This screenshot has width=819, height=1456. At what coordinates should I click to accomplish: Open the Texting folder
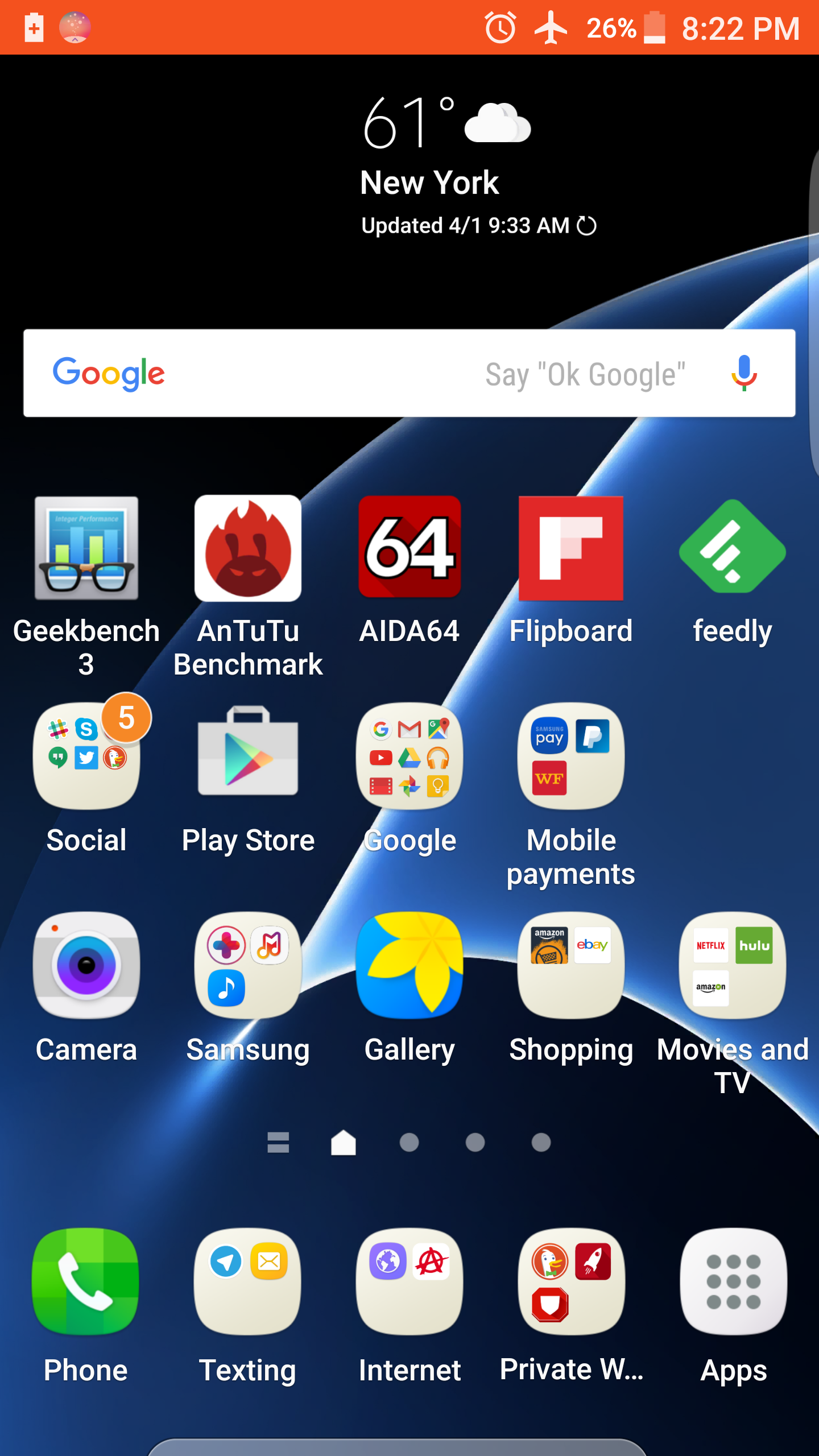[x=248, y=1282]
